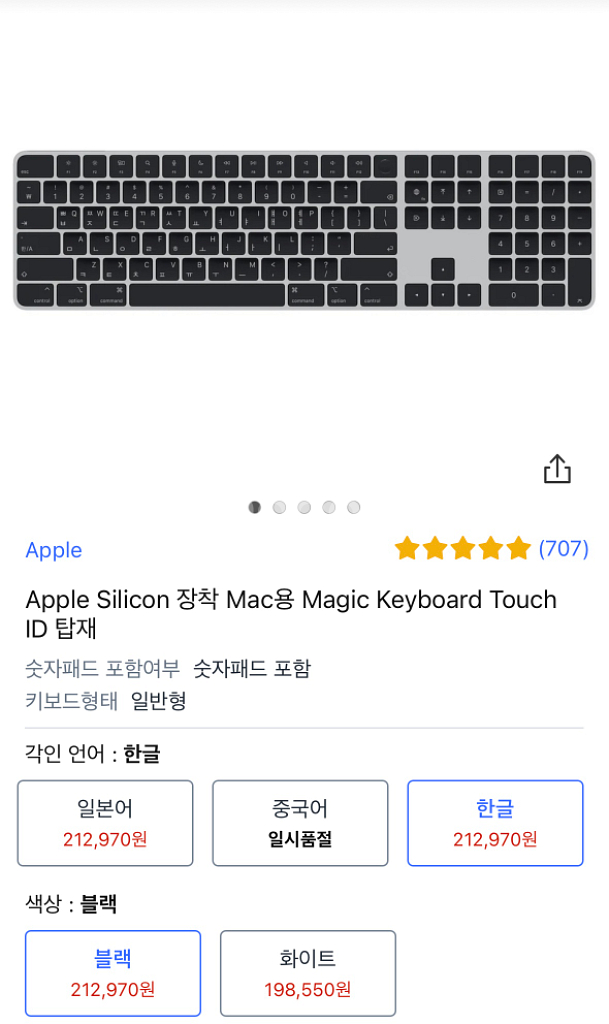609x1024 pixels.
Task: Select the 중국어 engraving language option
Action: [x=300, y=823]
